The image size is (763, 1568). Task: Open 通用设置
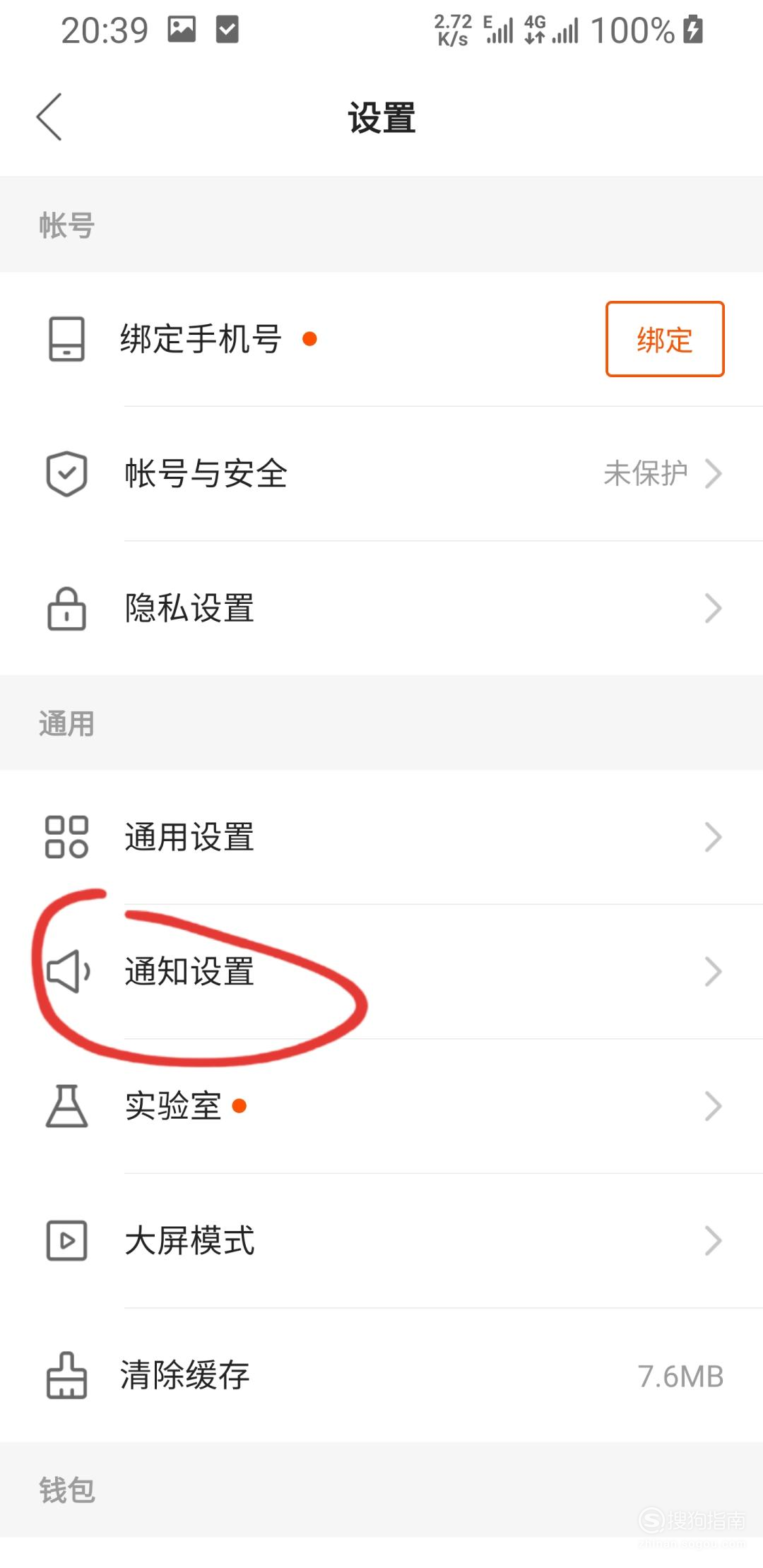[381, 837]
